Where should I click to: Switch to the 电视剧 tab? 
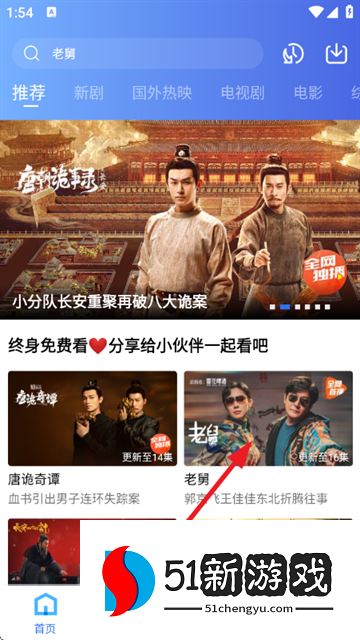coord(242,93)
